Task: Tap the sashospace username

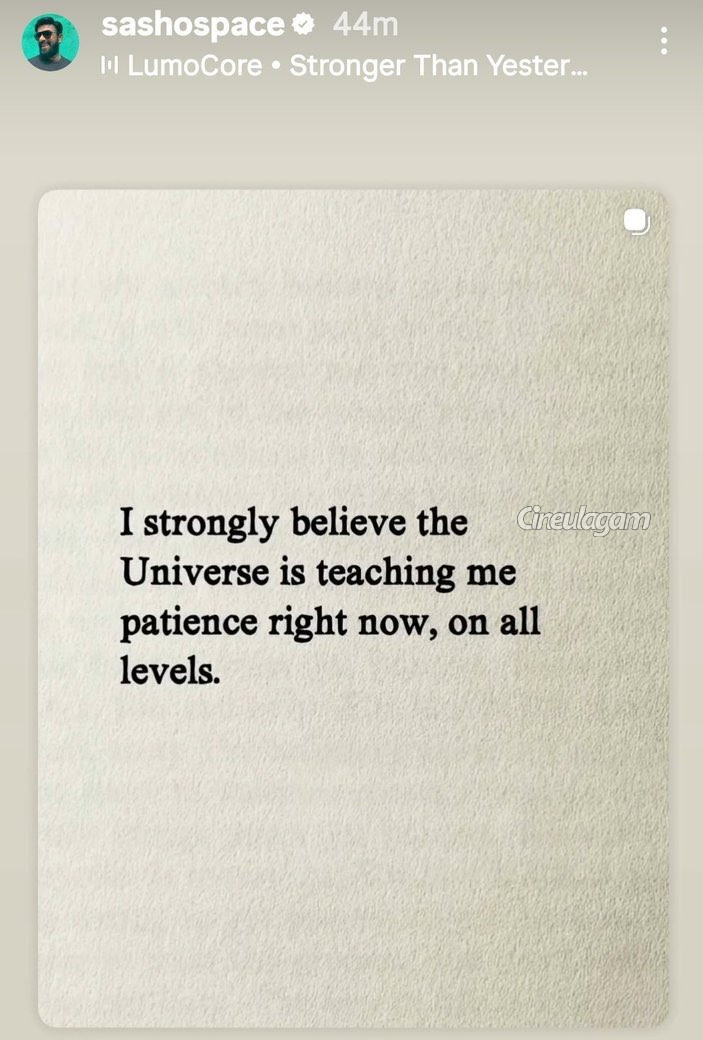Action: point(192,25)
